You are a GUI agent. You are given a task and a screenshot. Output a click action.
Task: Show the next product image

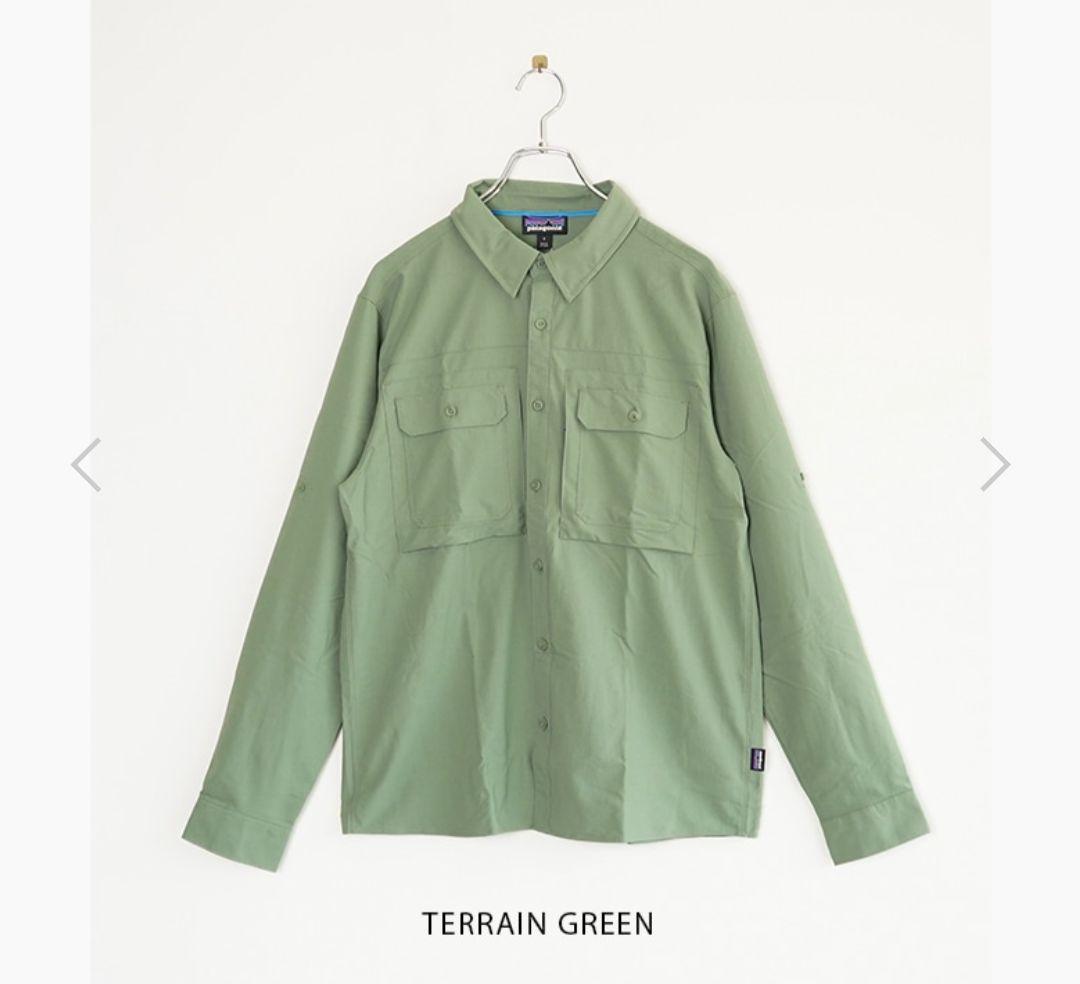[993, 465]
